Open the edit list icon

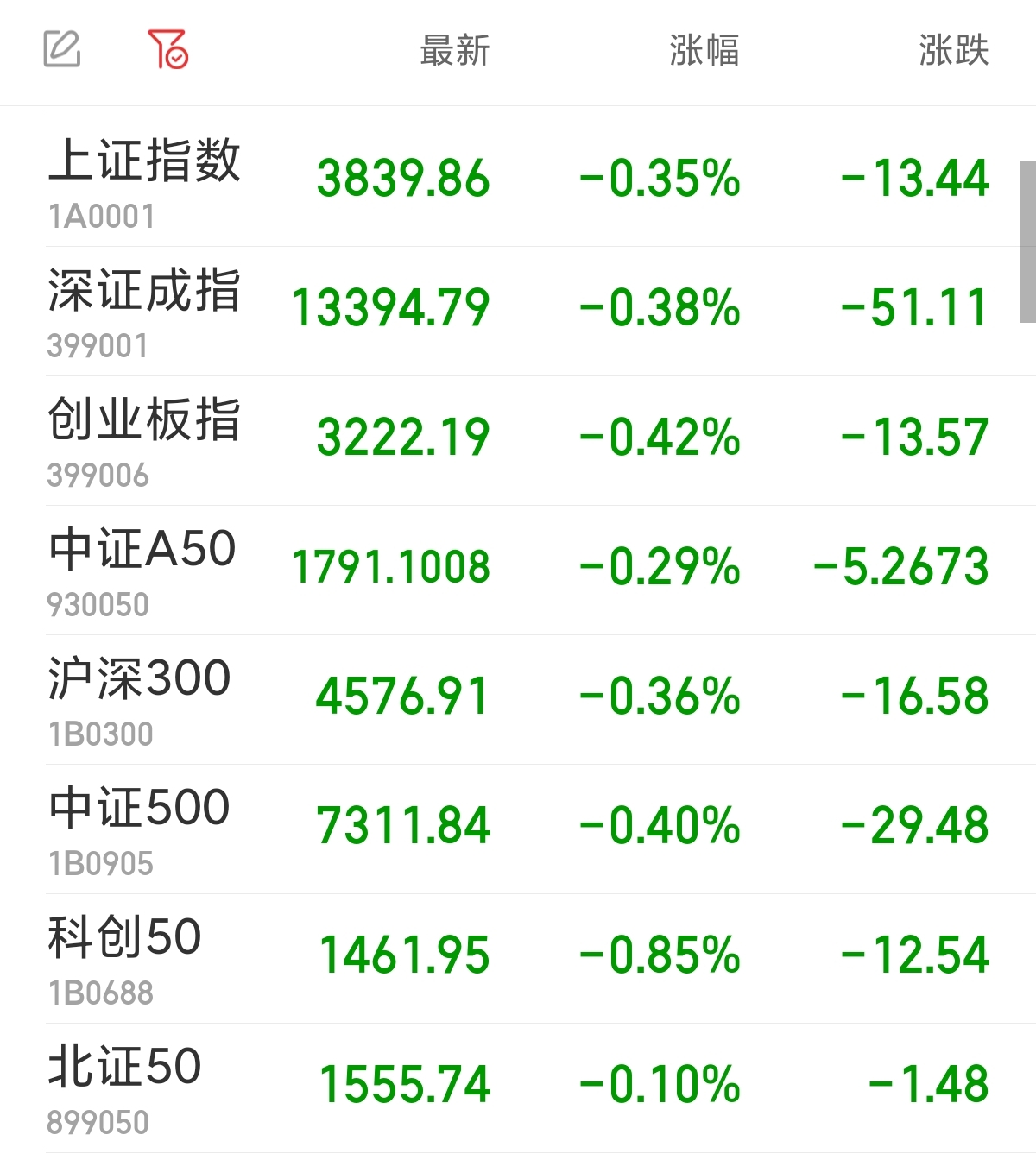click(x=62, y=49)
